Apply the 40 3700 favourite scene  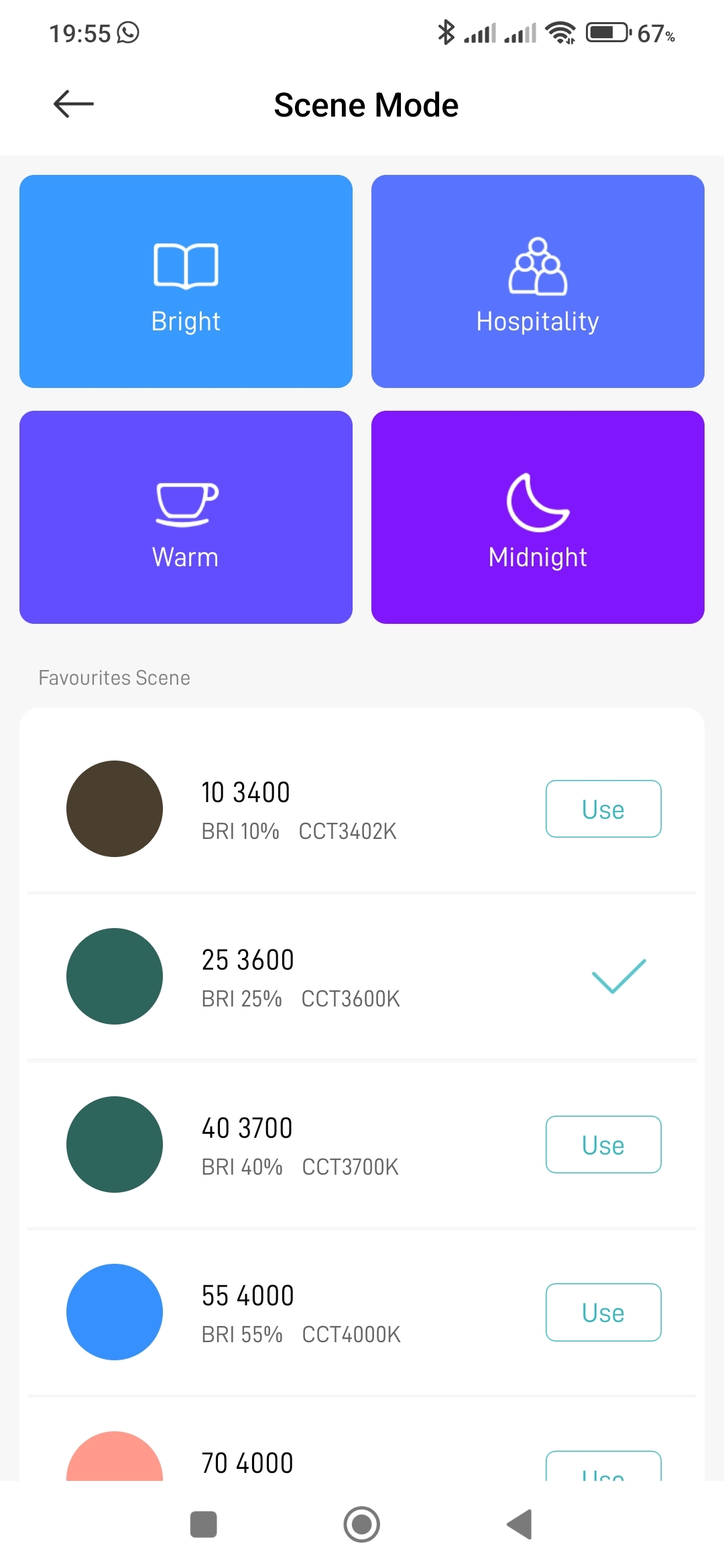[x=603, y=1145]
